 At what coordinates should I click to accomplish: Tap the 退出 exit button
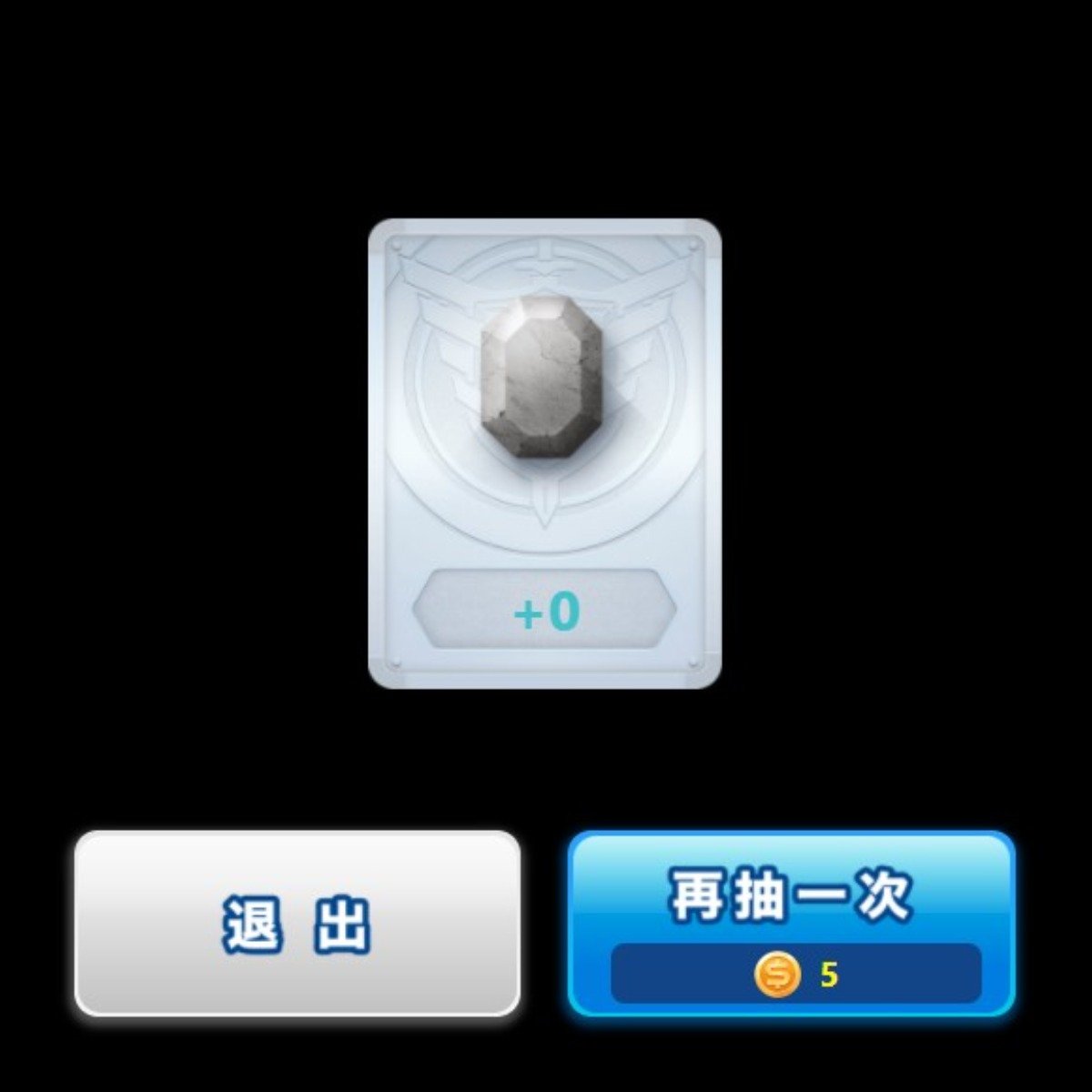pyautogui.click(x=297, y=923)
